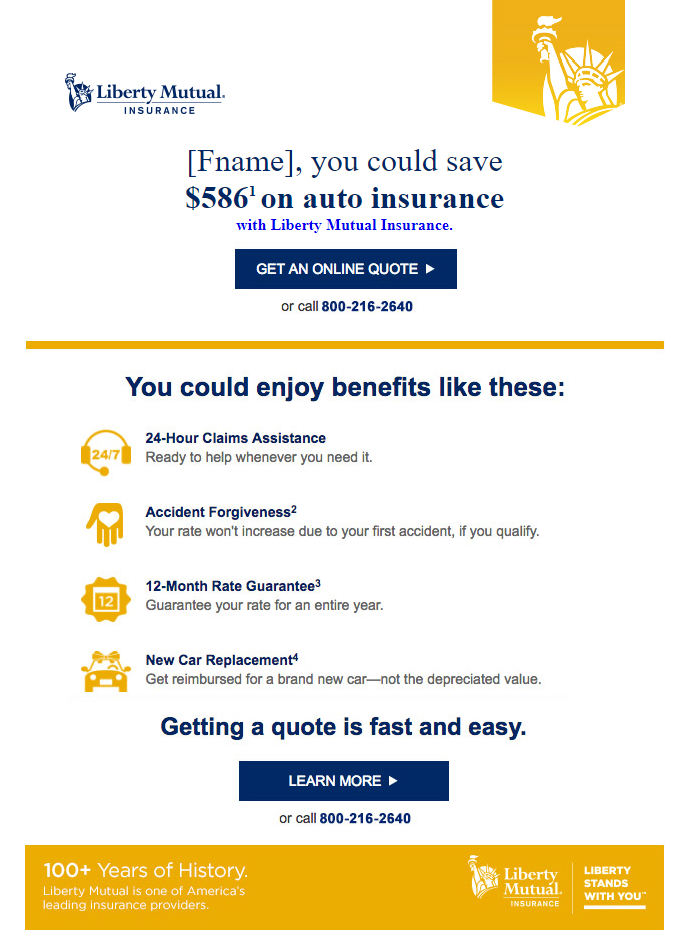Tap the Get an Online Quote button
Image resolution: width=680 pixels, height=946 pixels.
345,269
